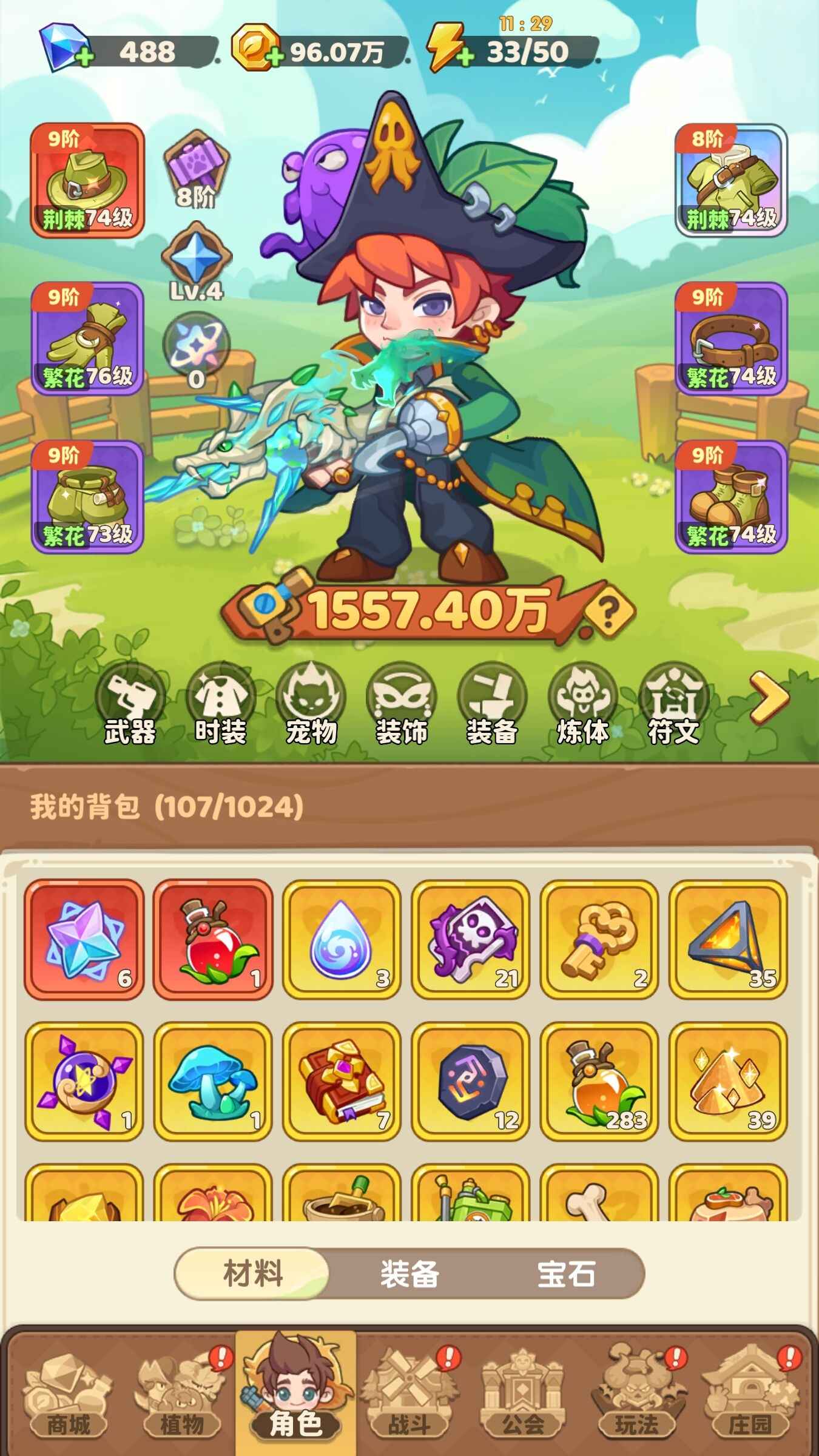Select the orange potion item with 283
The height and width of the screenshot is (1456, 819).
(x=599, y=1081)
